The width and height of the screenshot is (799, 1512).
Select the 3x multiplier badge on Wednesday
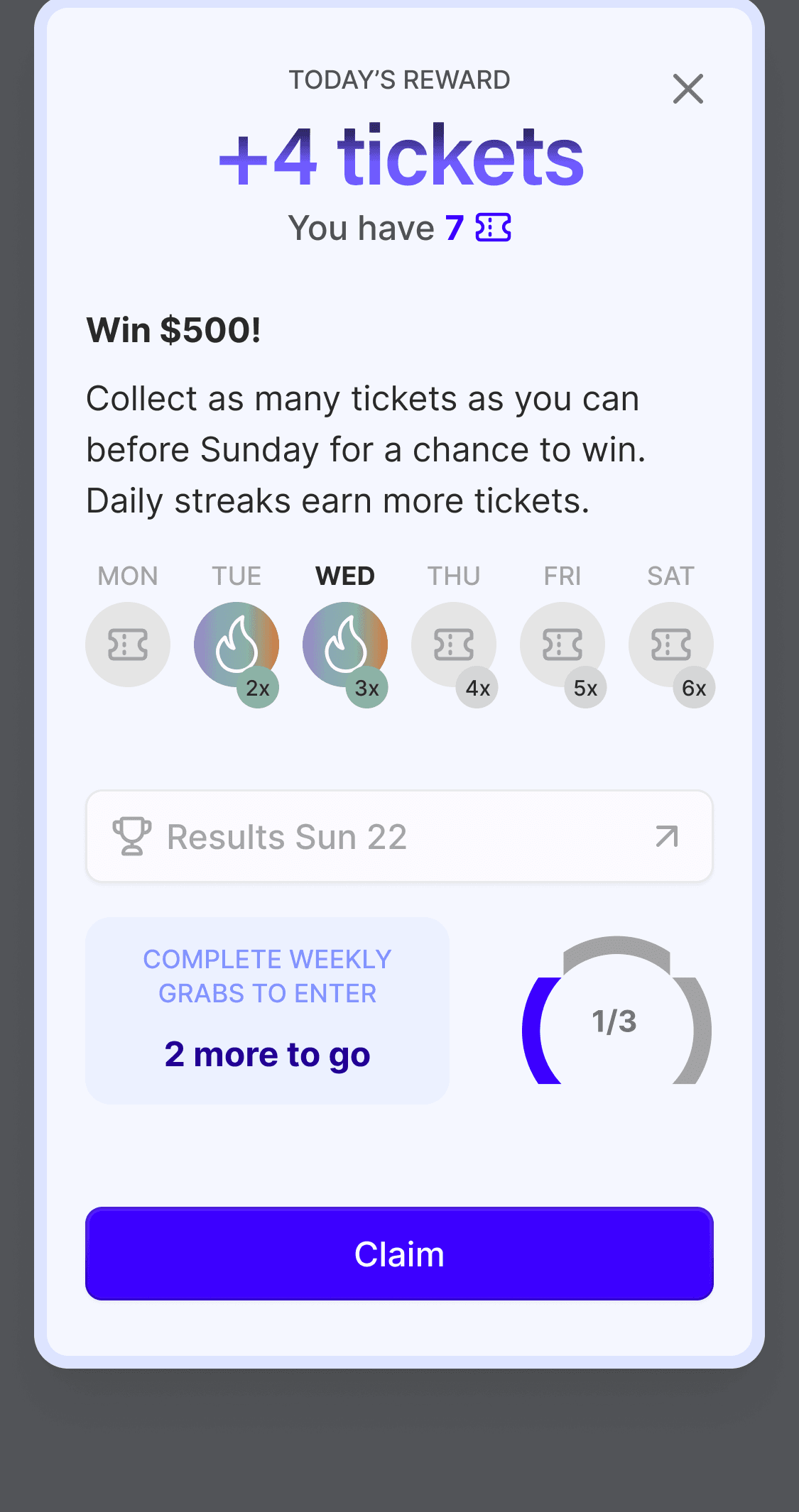[366, 686]
